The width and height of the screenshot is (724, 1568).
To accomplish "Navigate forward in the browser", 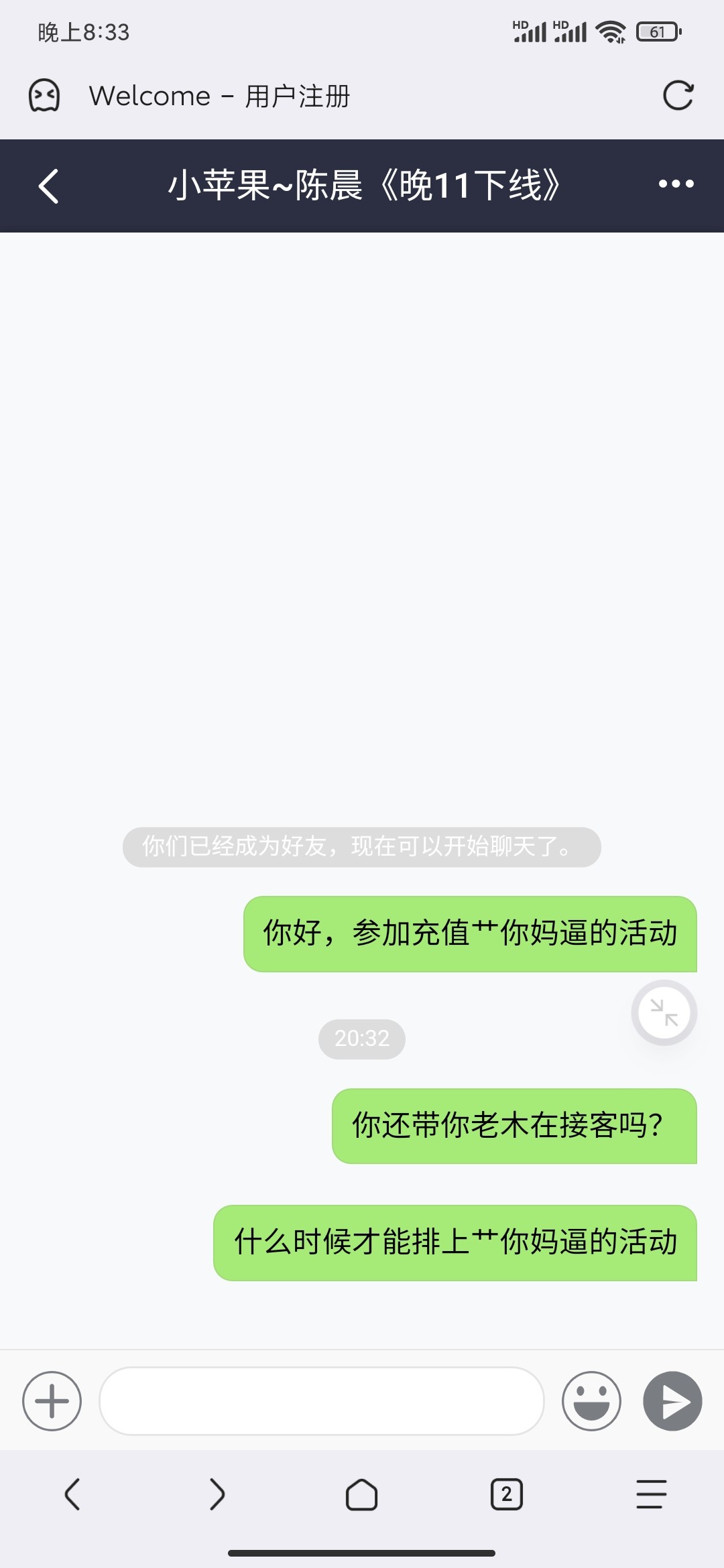I will 217,1494.
